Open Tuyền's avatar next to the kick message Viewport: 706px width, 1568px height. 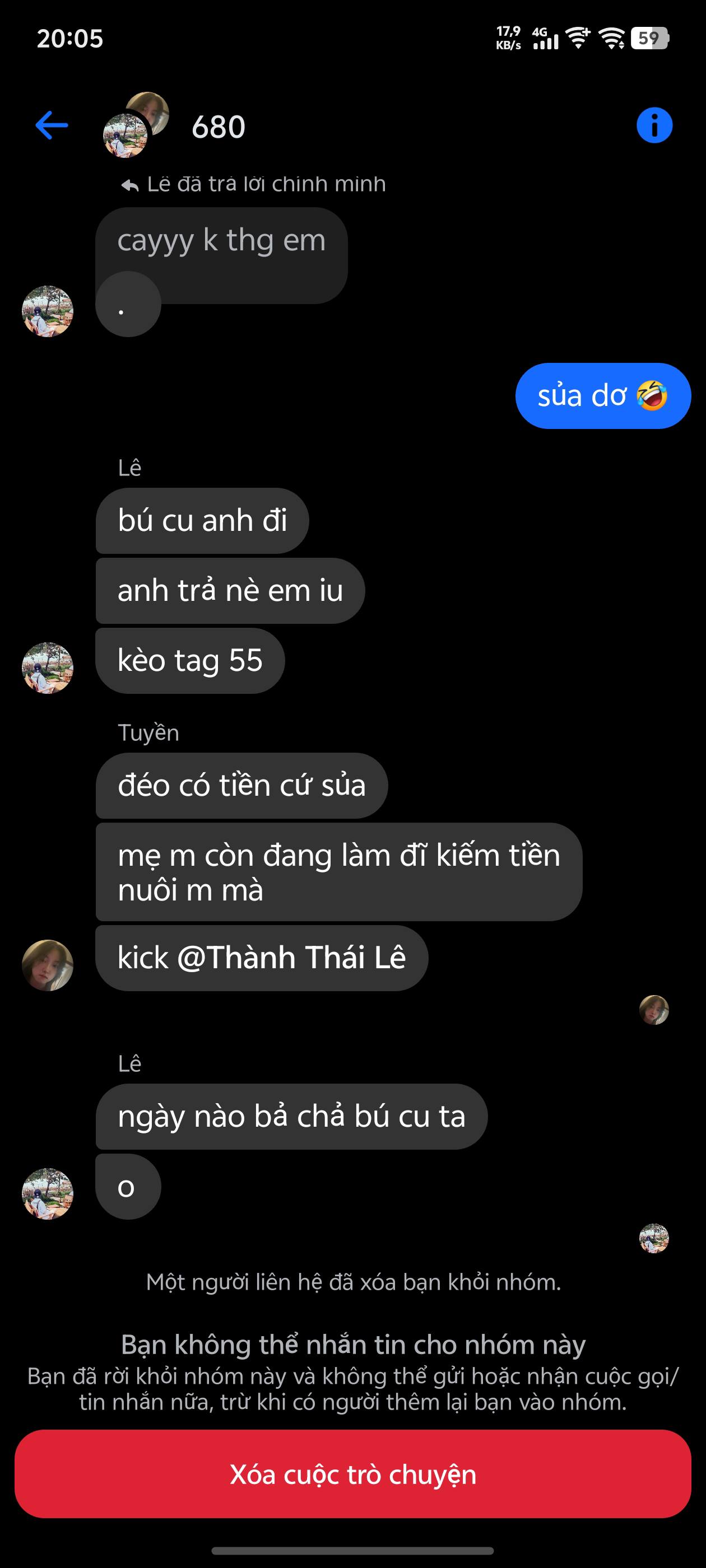(48, 965)
